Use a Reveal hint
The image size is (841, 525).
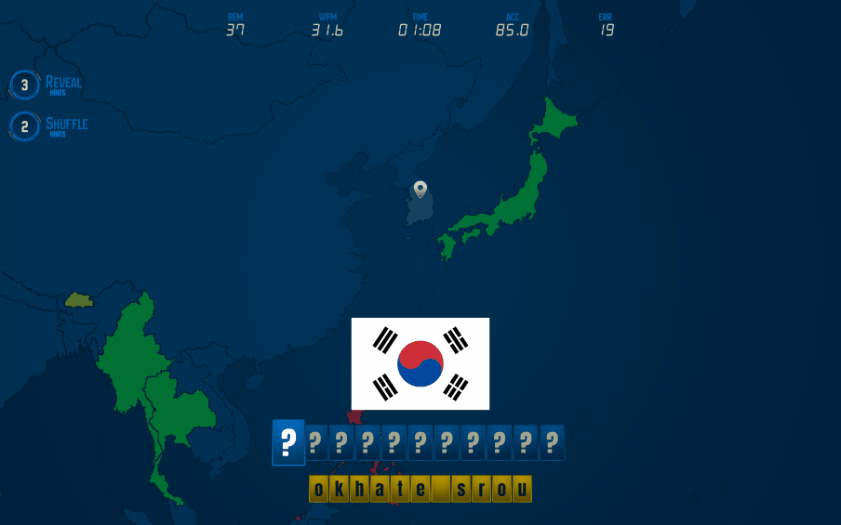pyautogui.click(x=25, y=85)
